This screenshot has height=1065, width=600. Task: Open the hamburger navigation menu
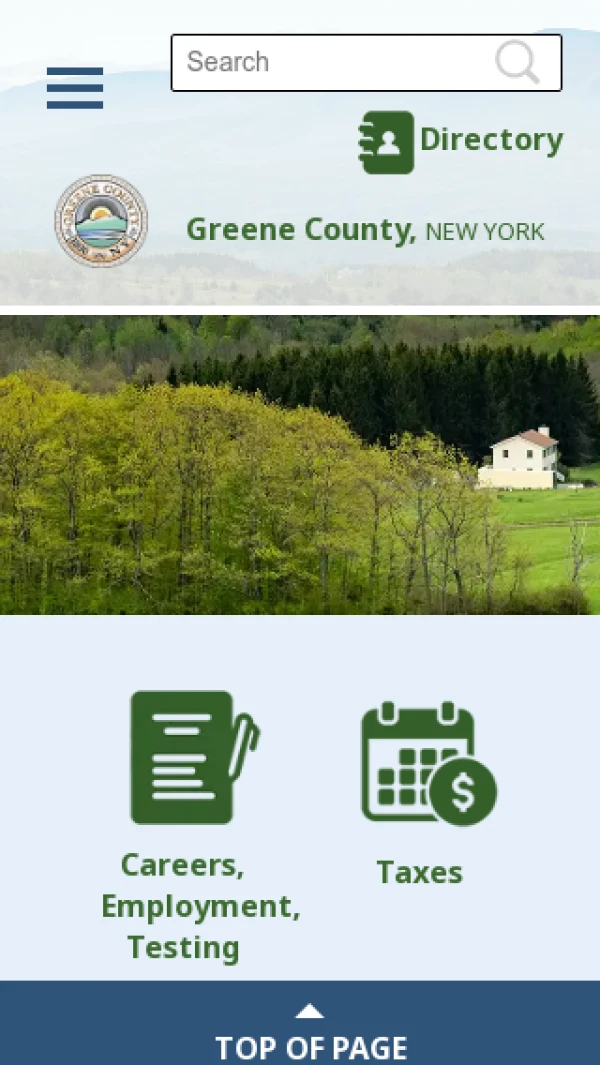tap(75, 88)
